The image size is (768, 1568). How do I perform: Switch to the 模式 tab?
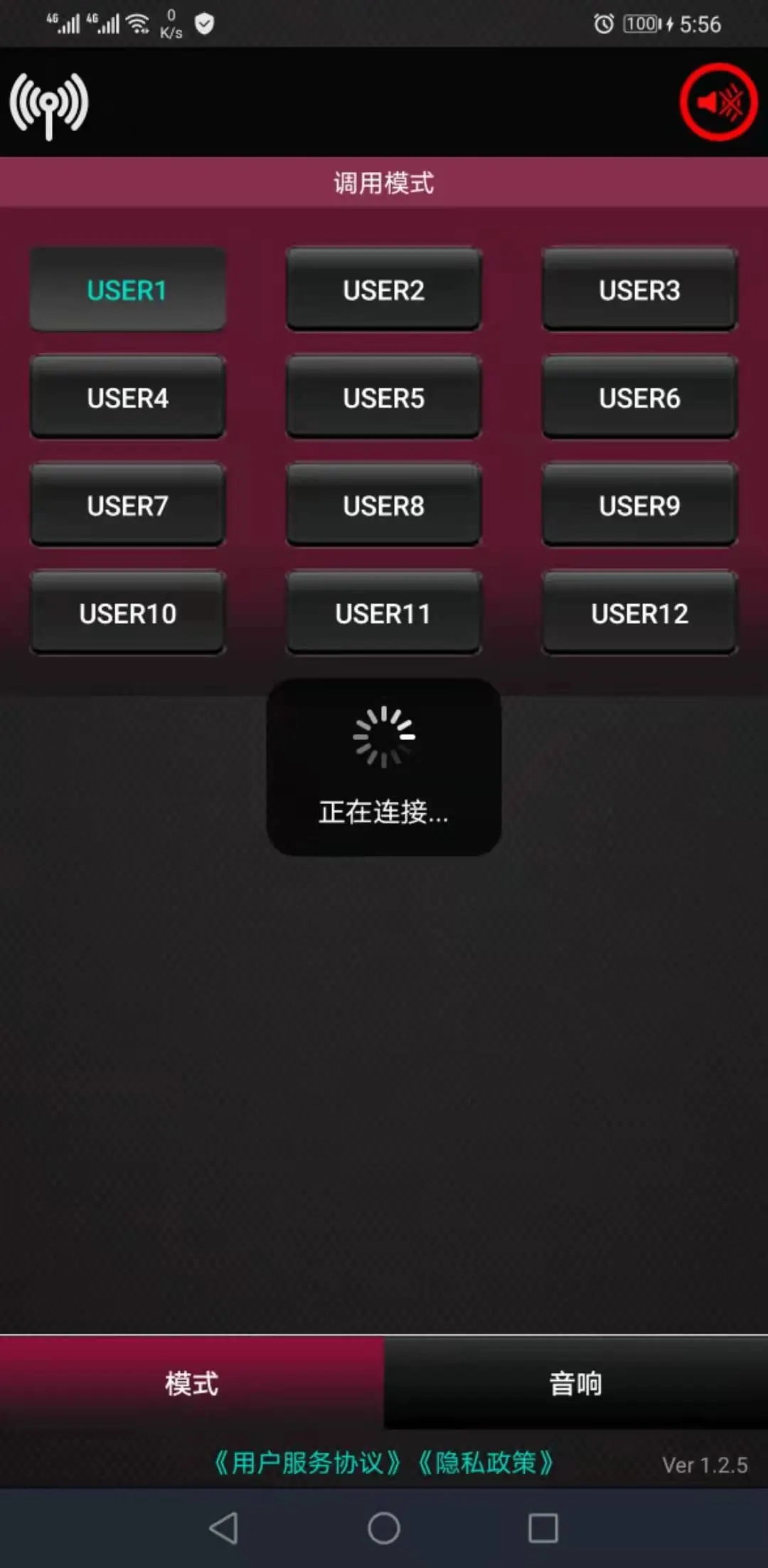[192, 1383]
